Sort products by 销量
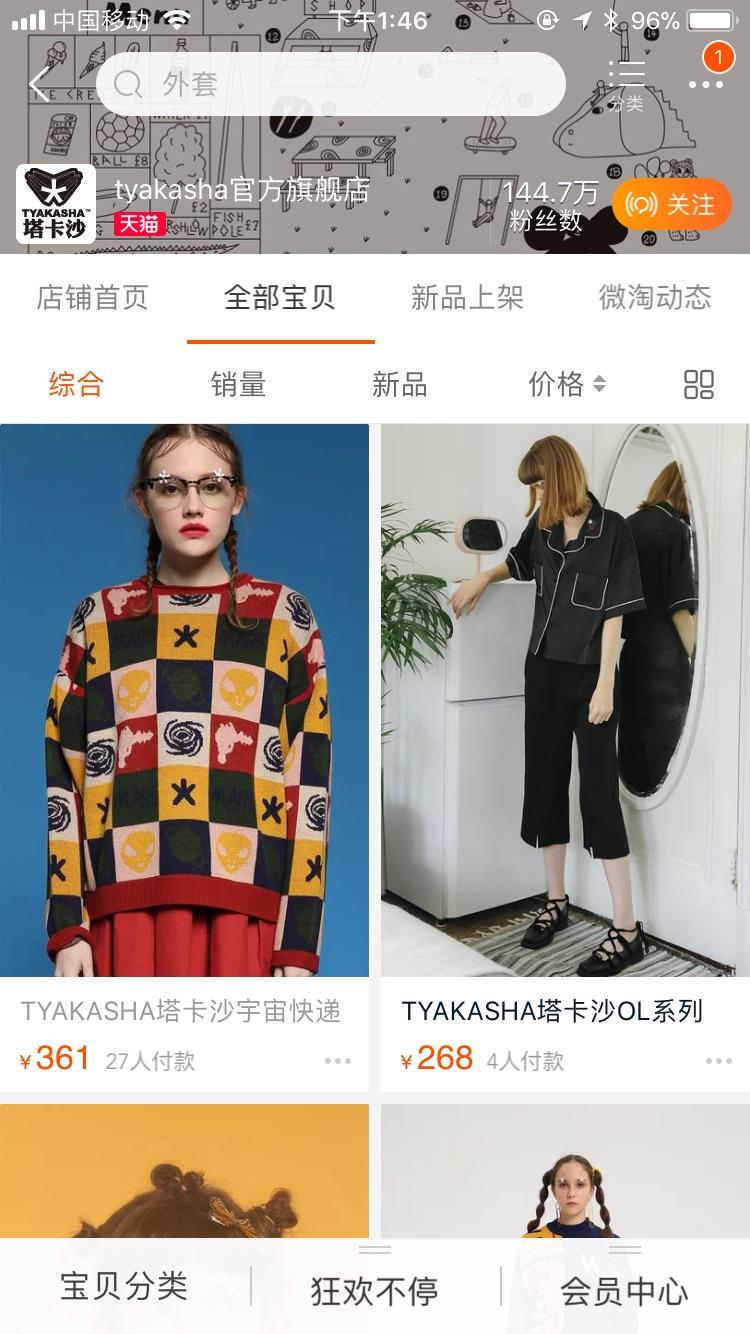 pos(238,384)
